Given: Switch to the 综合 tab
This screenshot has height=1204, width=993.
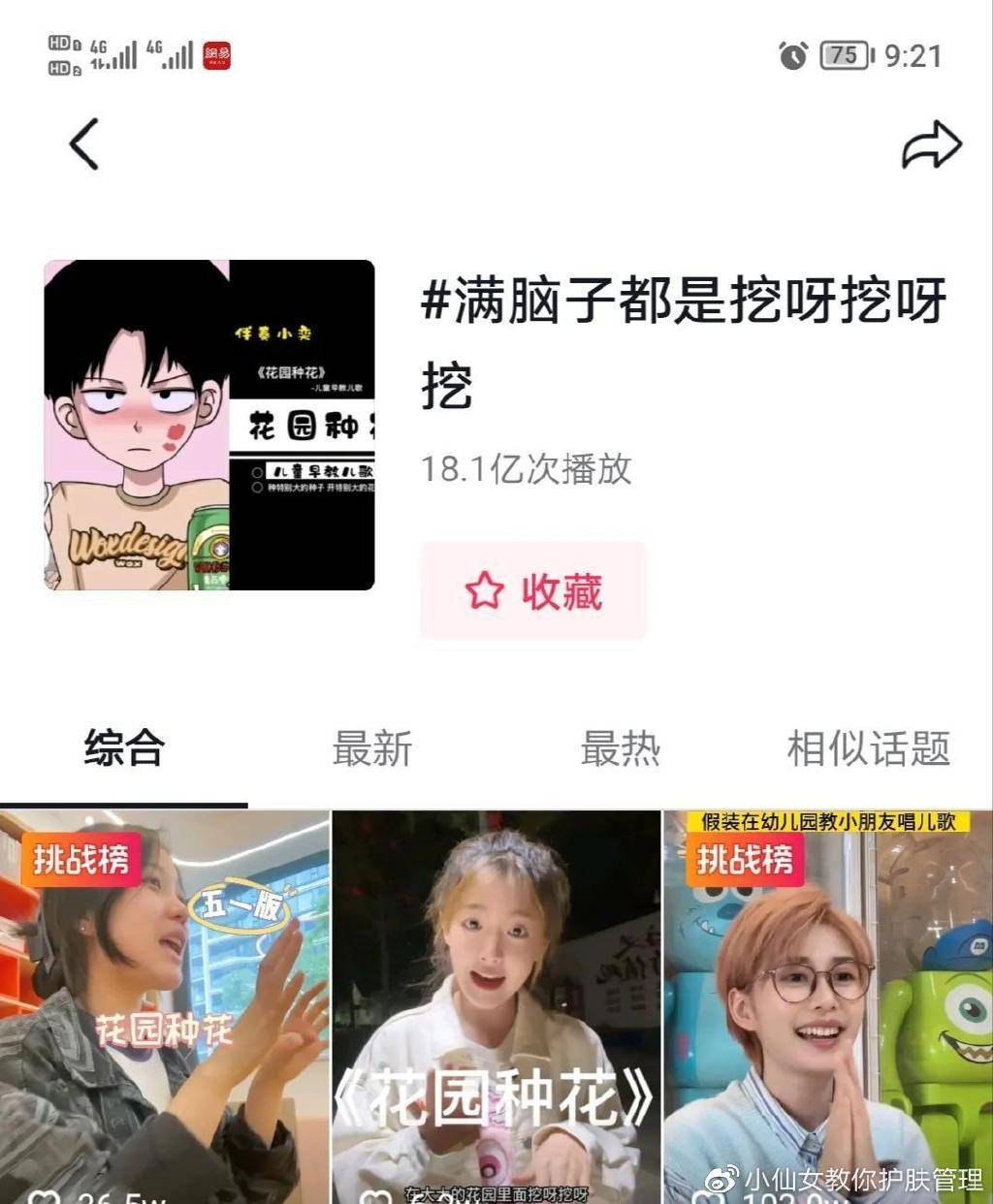Looking at the screenshot, I should click(x=123, y=749).
